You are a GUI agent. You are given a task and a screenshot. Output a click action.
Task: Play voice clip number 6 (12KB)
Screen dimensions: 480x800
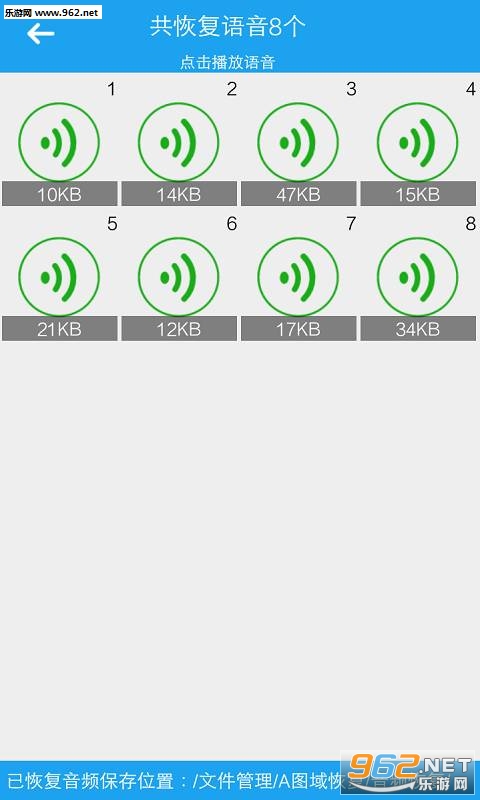click(179, 277)
